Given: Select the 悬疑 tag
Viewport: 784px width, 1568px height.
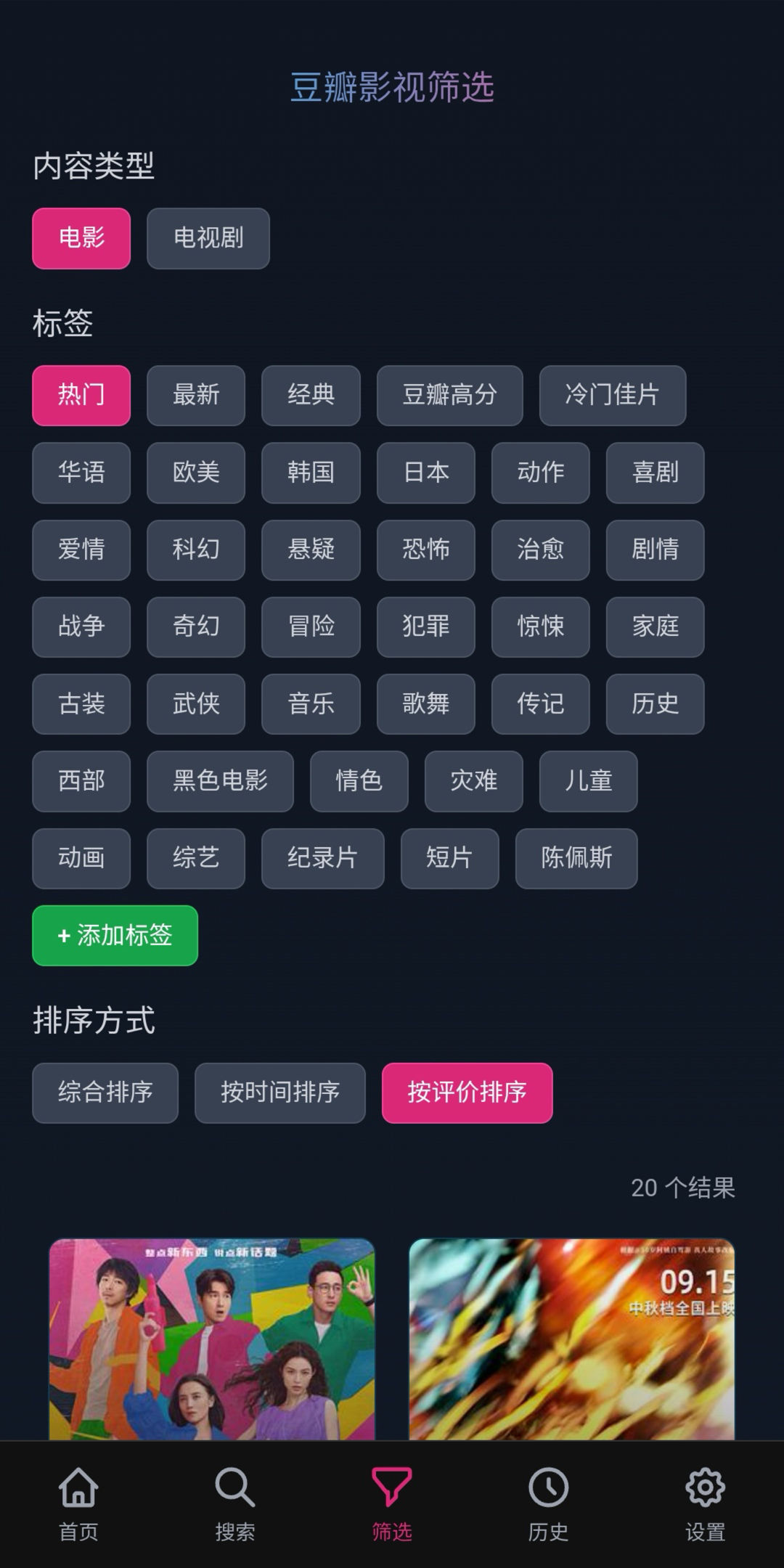Looking at the screenshot, I should tap(310, 550).
